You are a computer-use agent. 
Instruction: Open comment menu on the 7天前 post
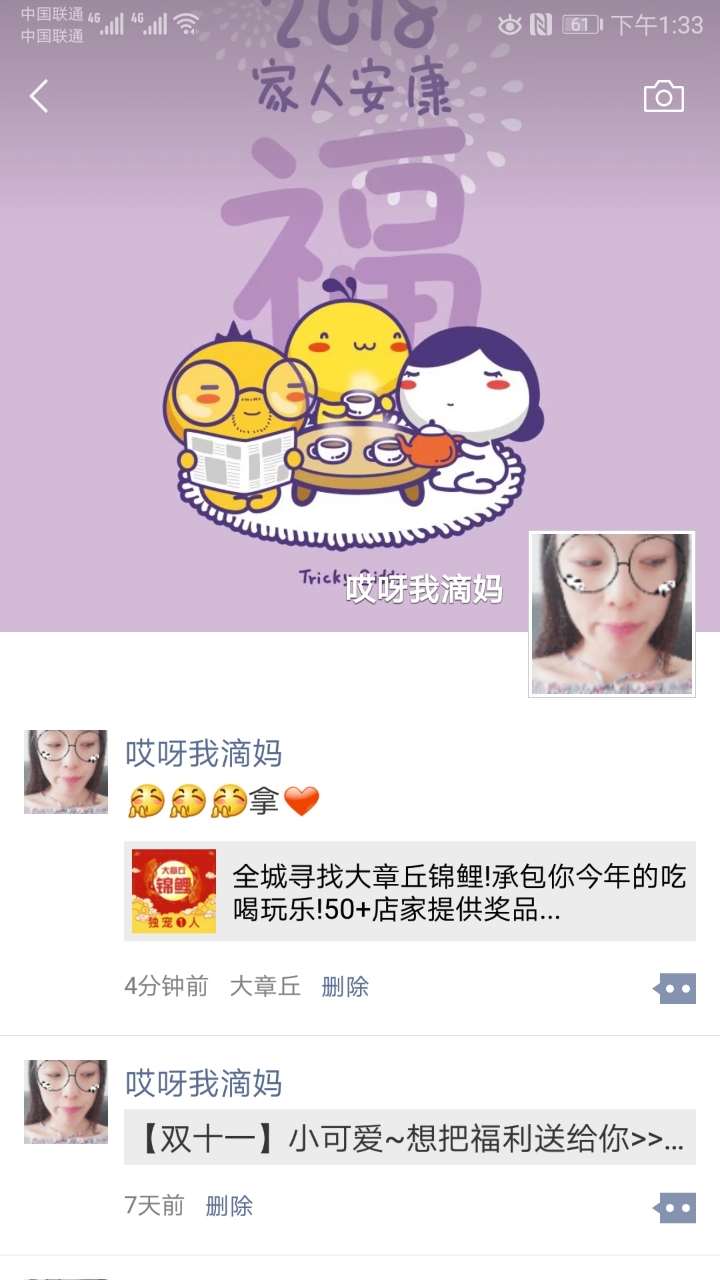click(x=676, y=1208)
